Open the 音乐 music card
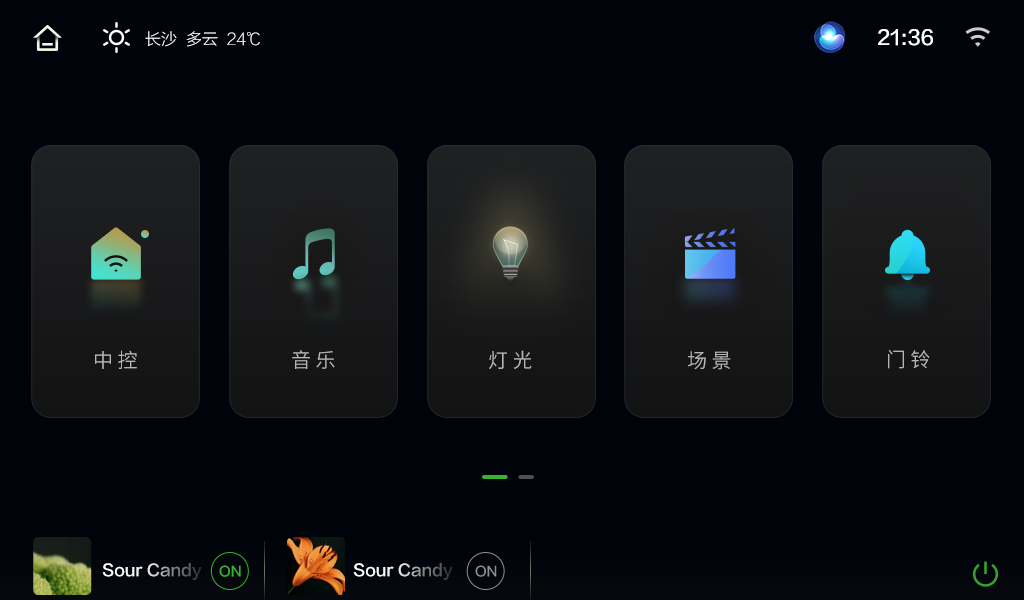The image size is (1024, 600). coord(313,281)
